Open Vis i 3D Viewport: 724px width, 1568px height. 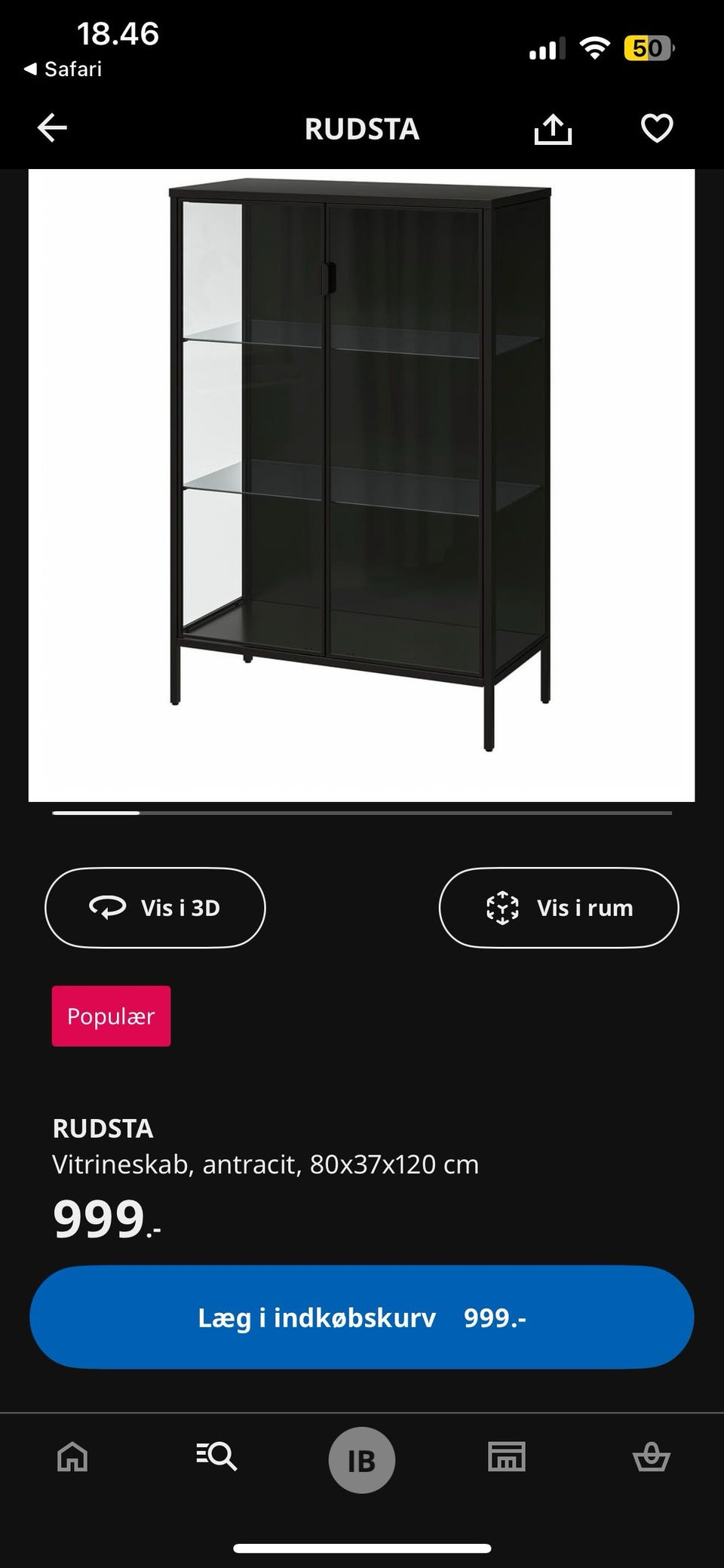click(155, 908)
